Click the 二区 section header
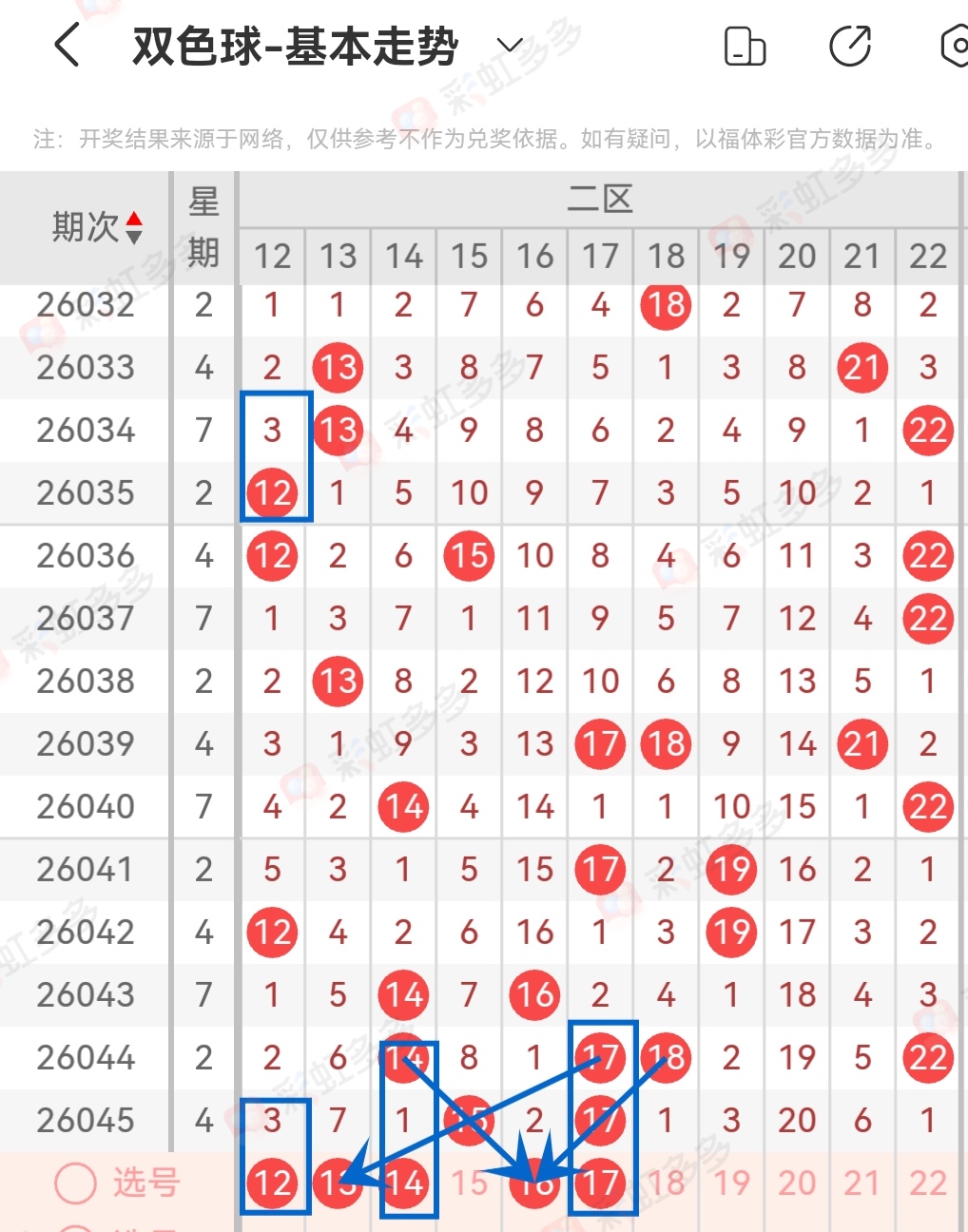The image size is (968, 1232). [x=600, y=199]
